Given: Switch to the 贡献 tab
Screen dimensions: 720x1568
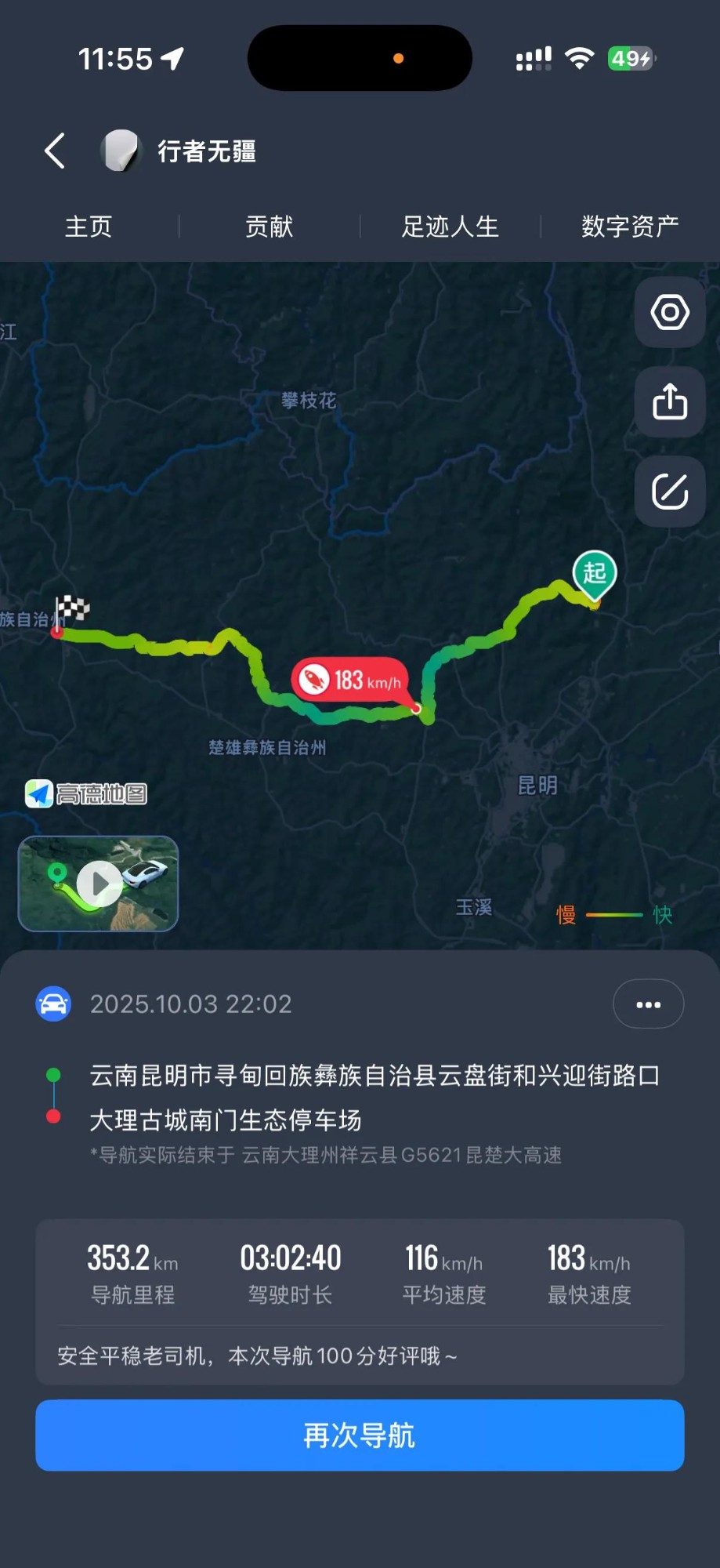Looking at the screenshot, I should [270, 227].
